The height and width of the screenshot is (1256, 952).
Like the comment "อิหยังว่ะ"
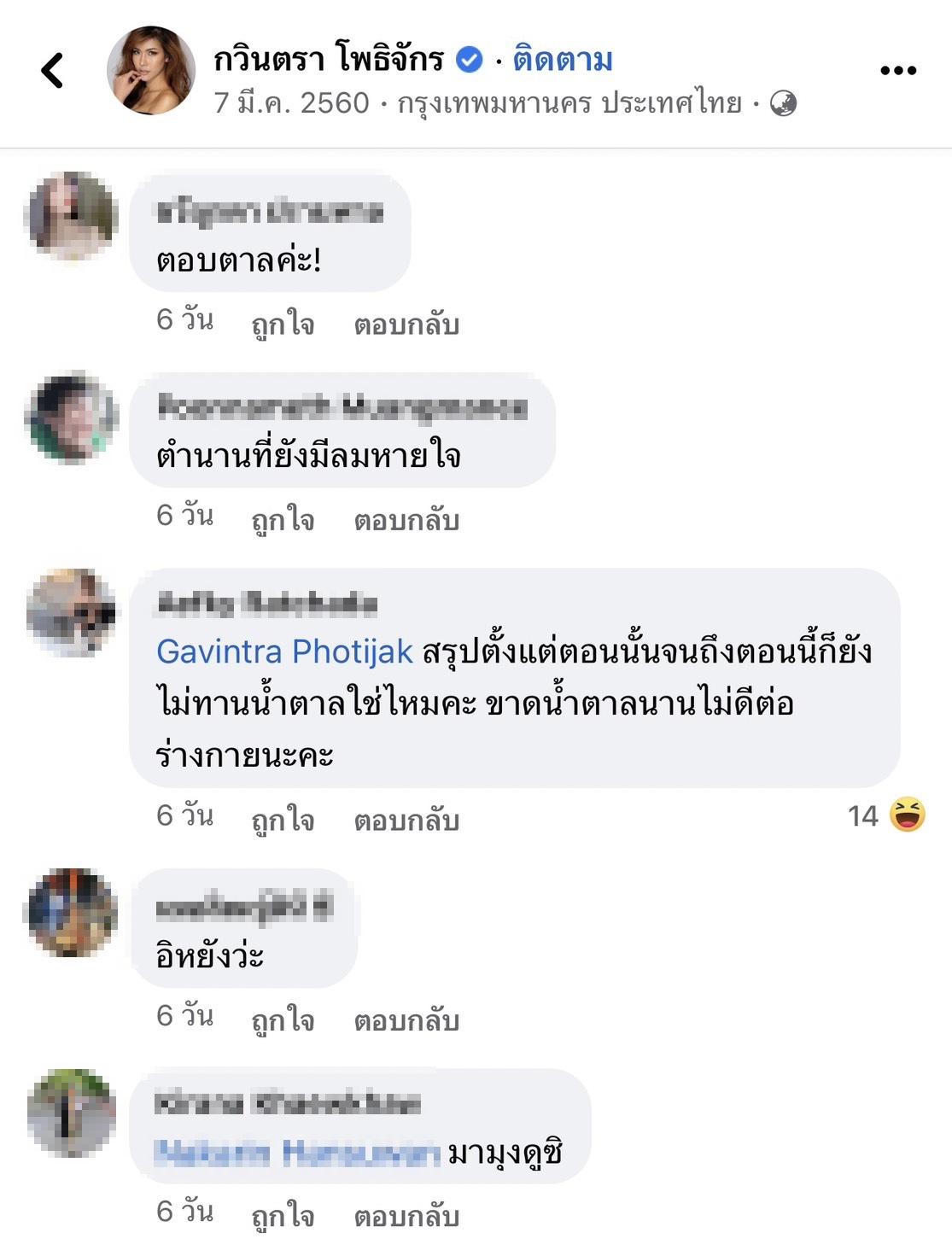click(283, 1019)
